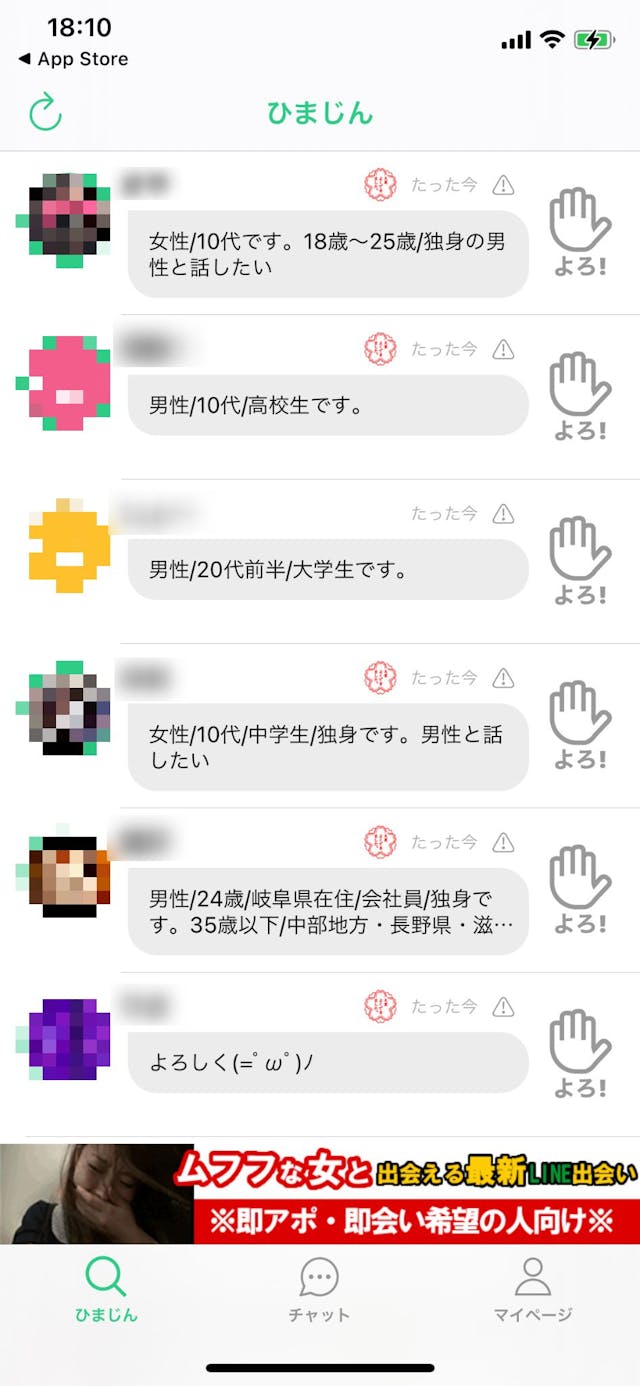Screen dimensions: 640x1386
Task: Open the ひまじん tab
Action: [x=106, y=1290]
